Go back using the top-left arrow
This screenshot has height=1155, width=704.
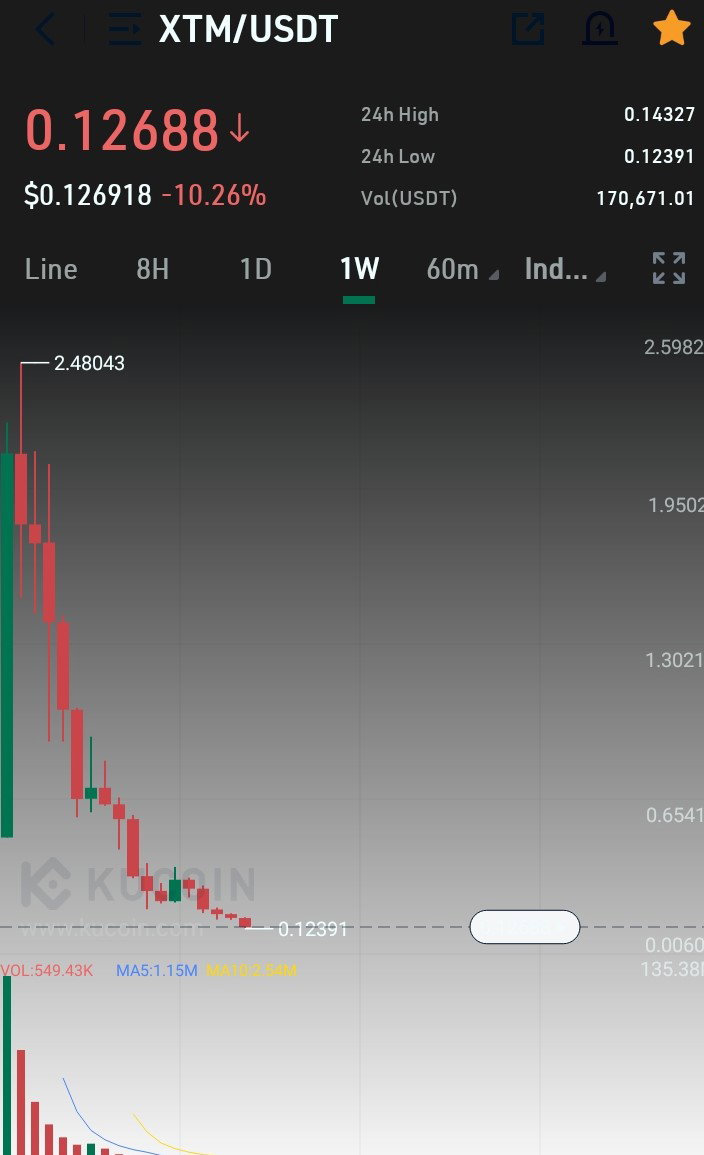coord(46,30)
